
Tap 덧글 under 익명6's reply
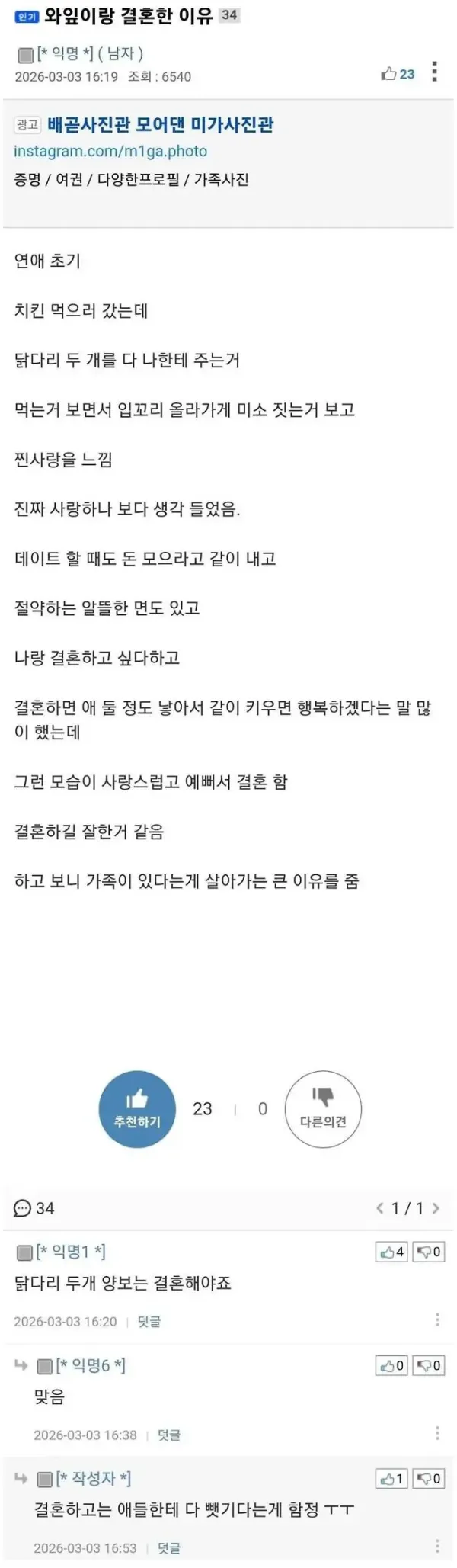pyautogui.click(x=169, y=1435)
